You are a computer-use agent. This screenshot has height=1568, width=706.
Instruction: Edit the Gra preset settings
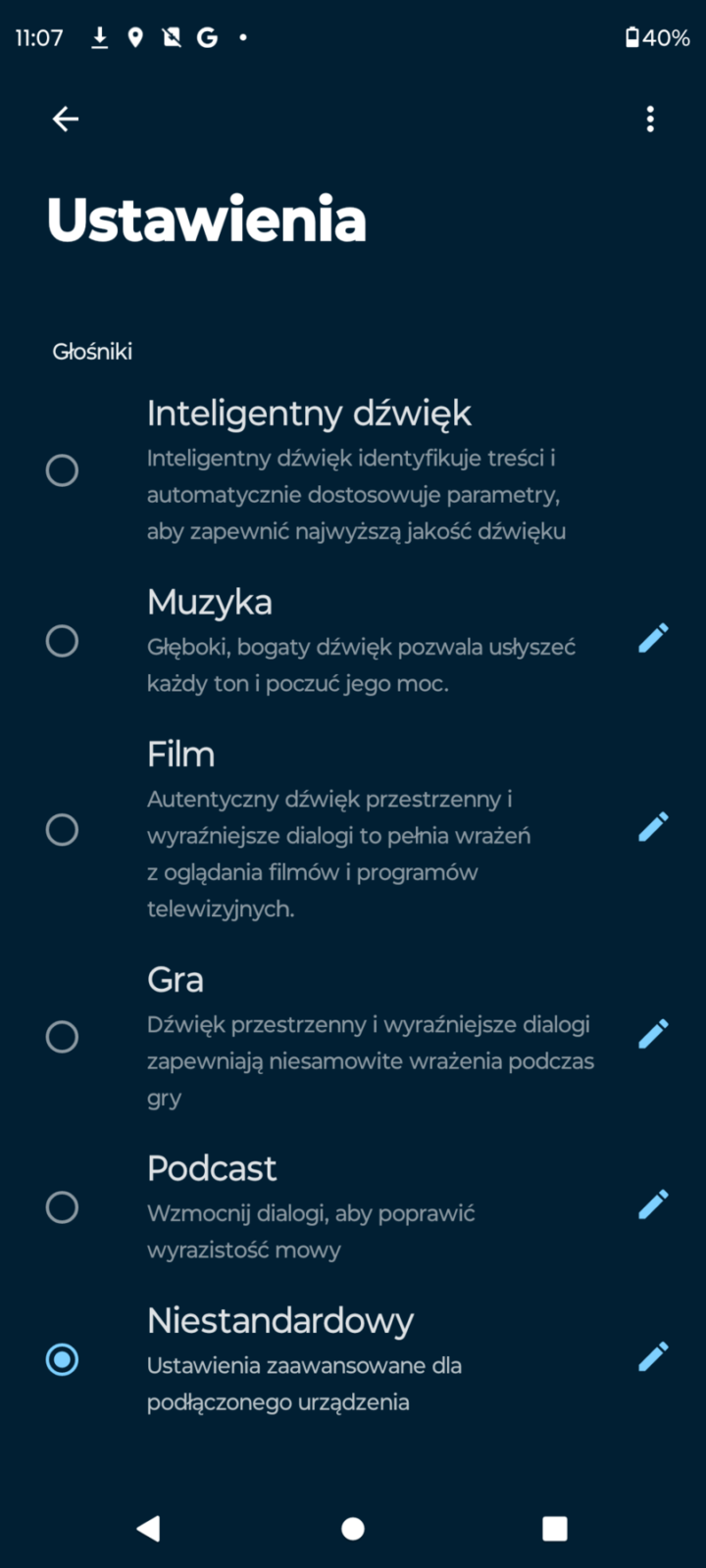point(653,1034)
